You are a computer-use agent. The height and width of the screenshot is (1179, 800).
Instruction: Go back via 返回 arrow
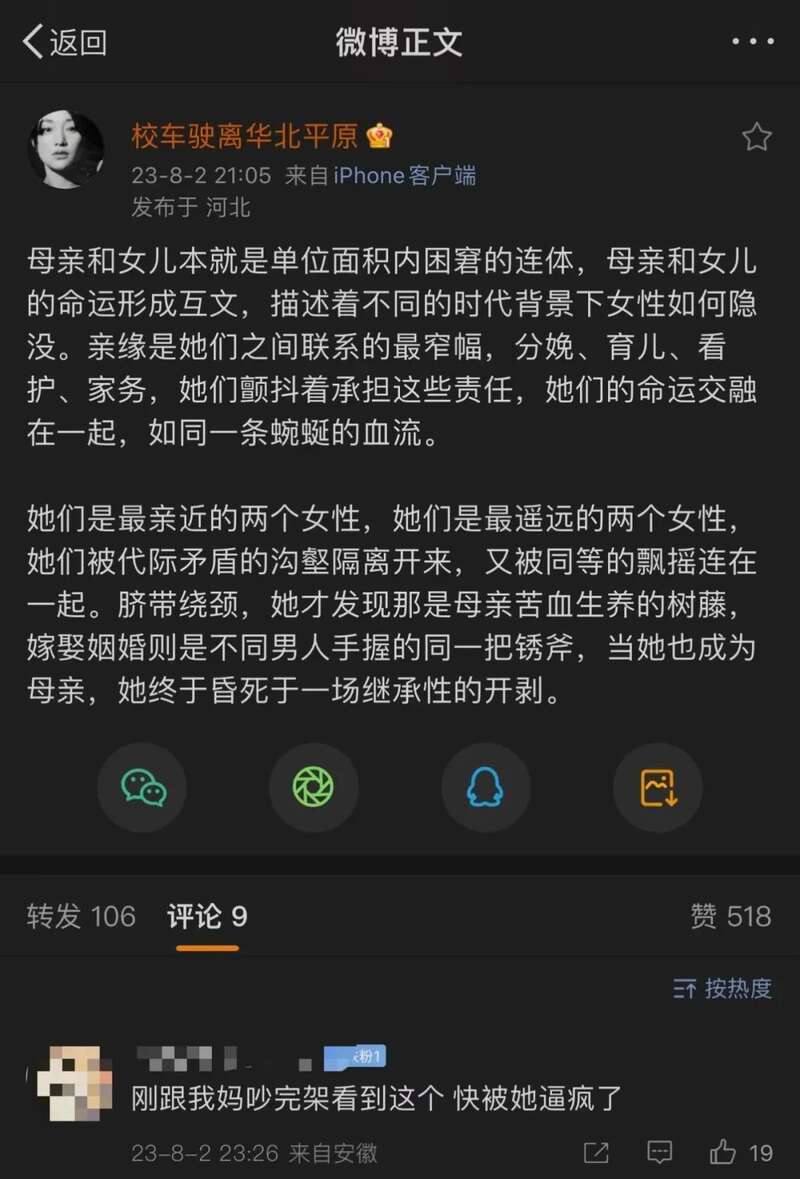coord(62,42)
